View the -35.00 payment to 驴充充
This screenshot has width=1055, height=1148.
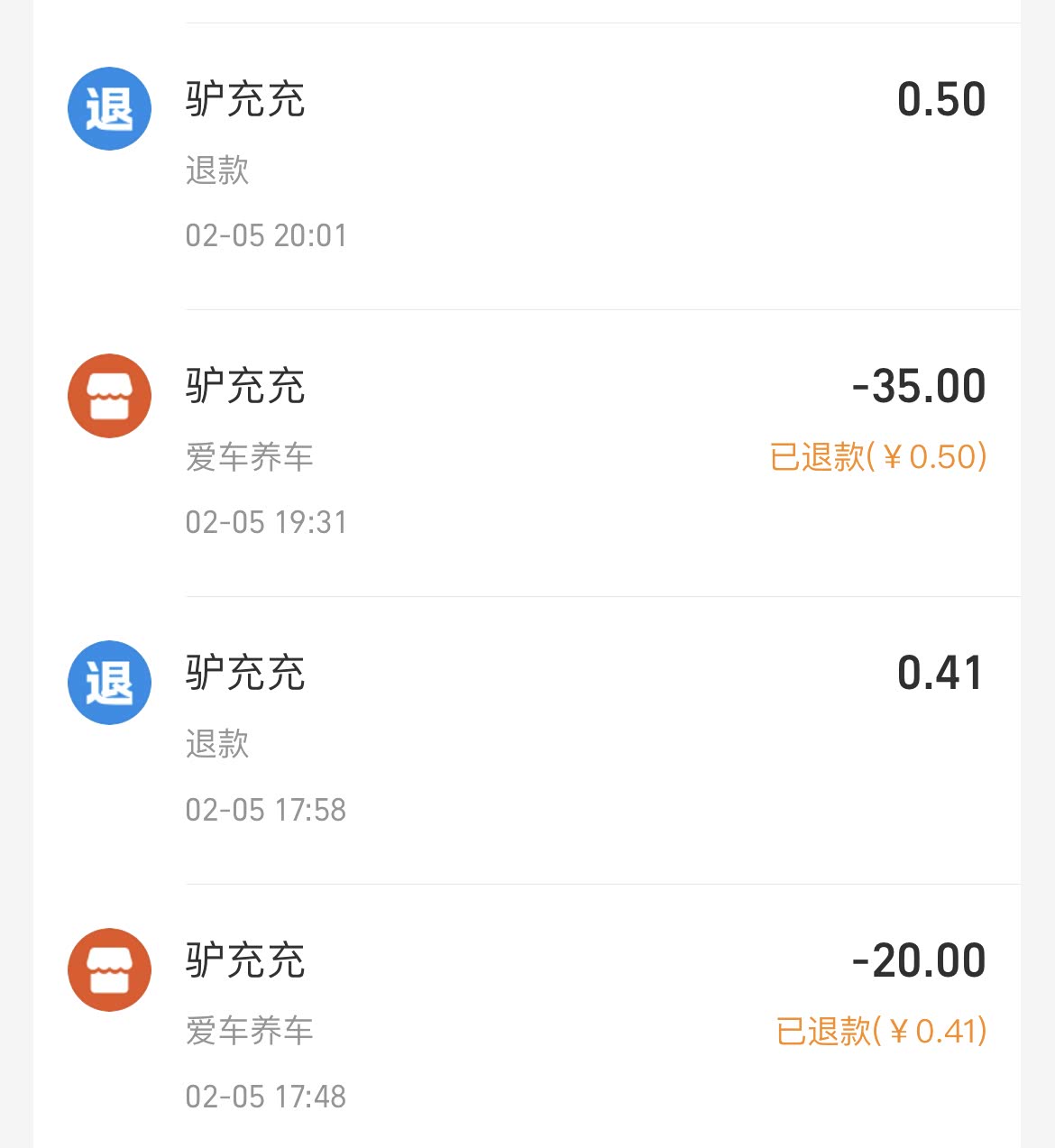pyautogui.click(x=541, y=453)
